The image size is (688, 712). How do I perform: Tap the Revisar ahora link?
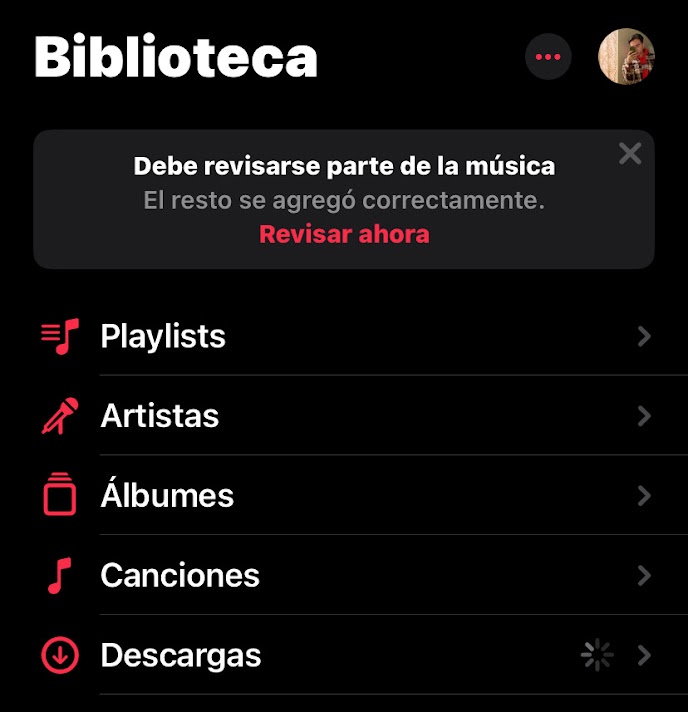tap(344, 234)
